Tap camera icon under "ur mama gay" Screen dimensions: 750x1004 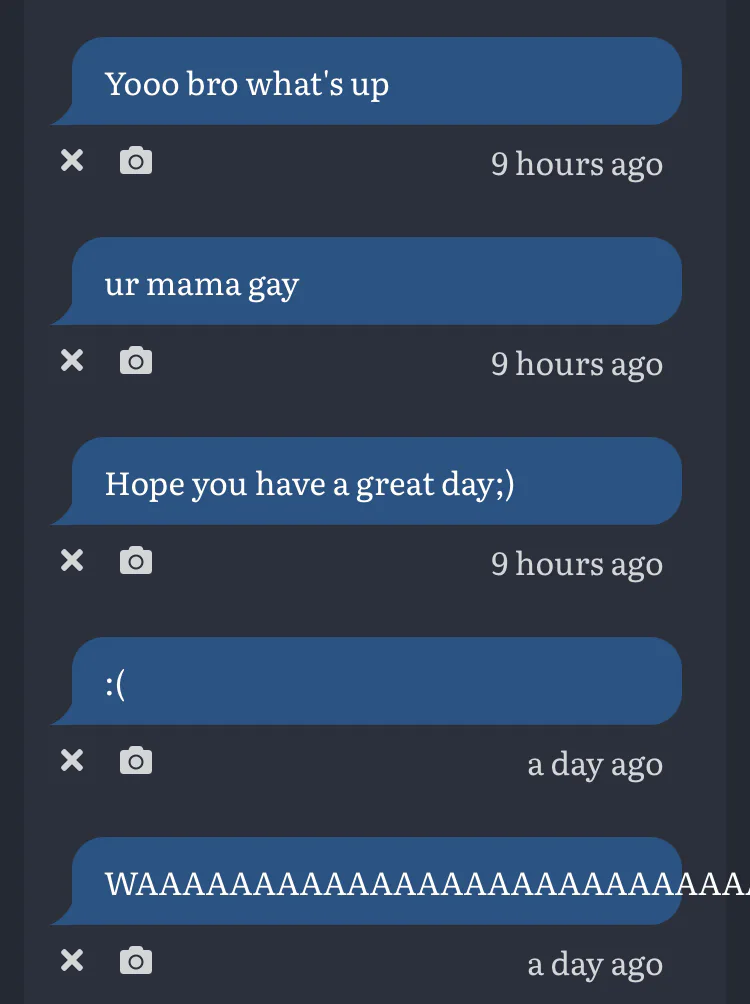136,360
